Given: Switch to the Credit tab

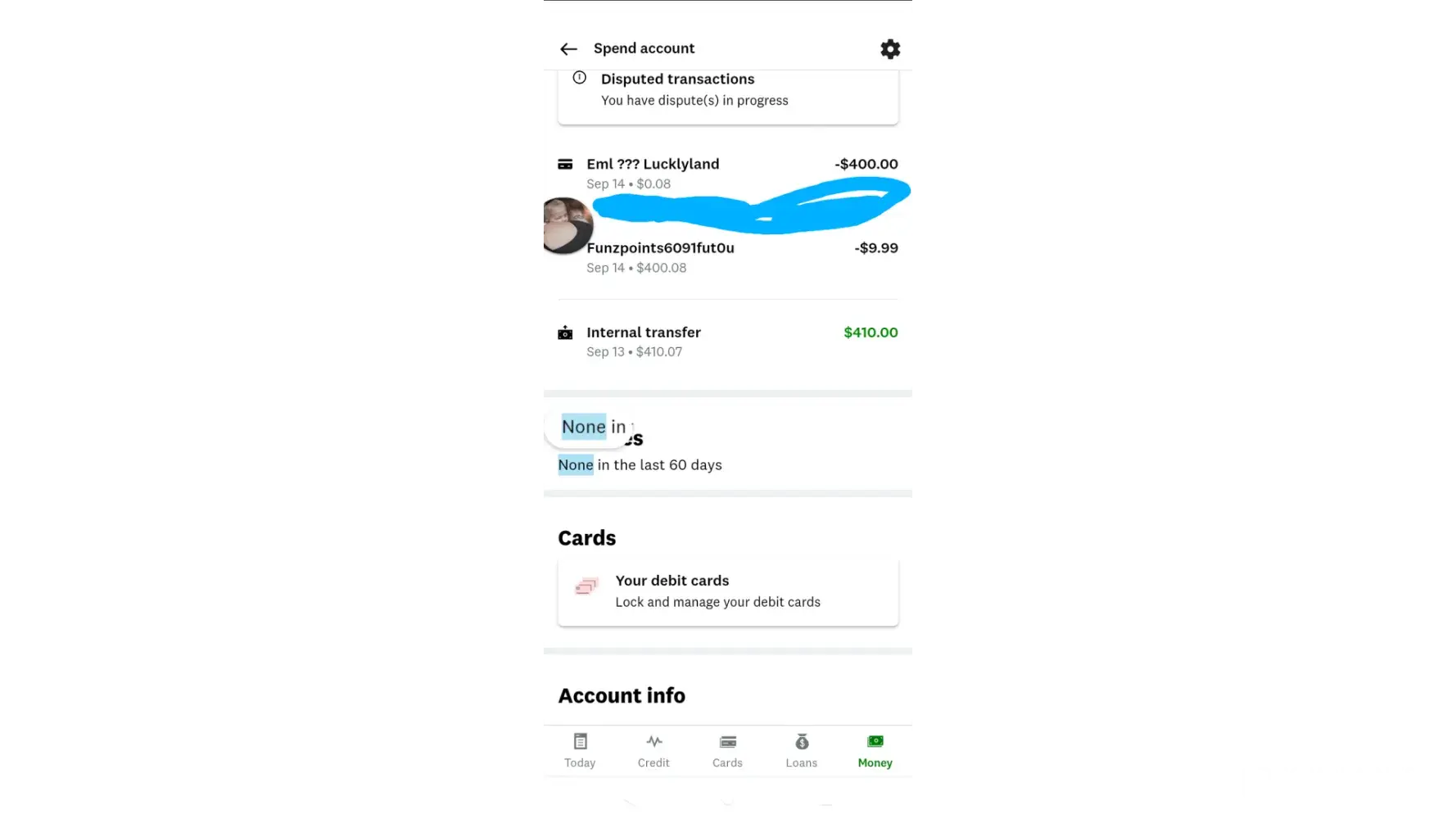Looking at the screenshot, I should 653,750.
